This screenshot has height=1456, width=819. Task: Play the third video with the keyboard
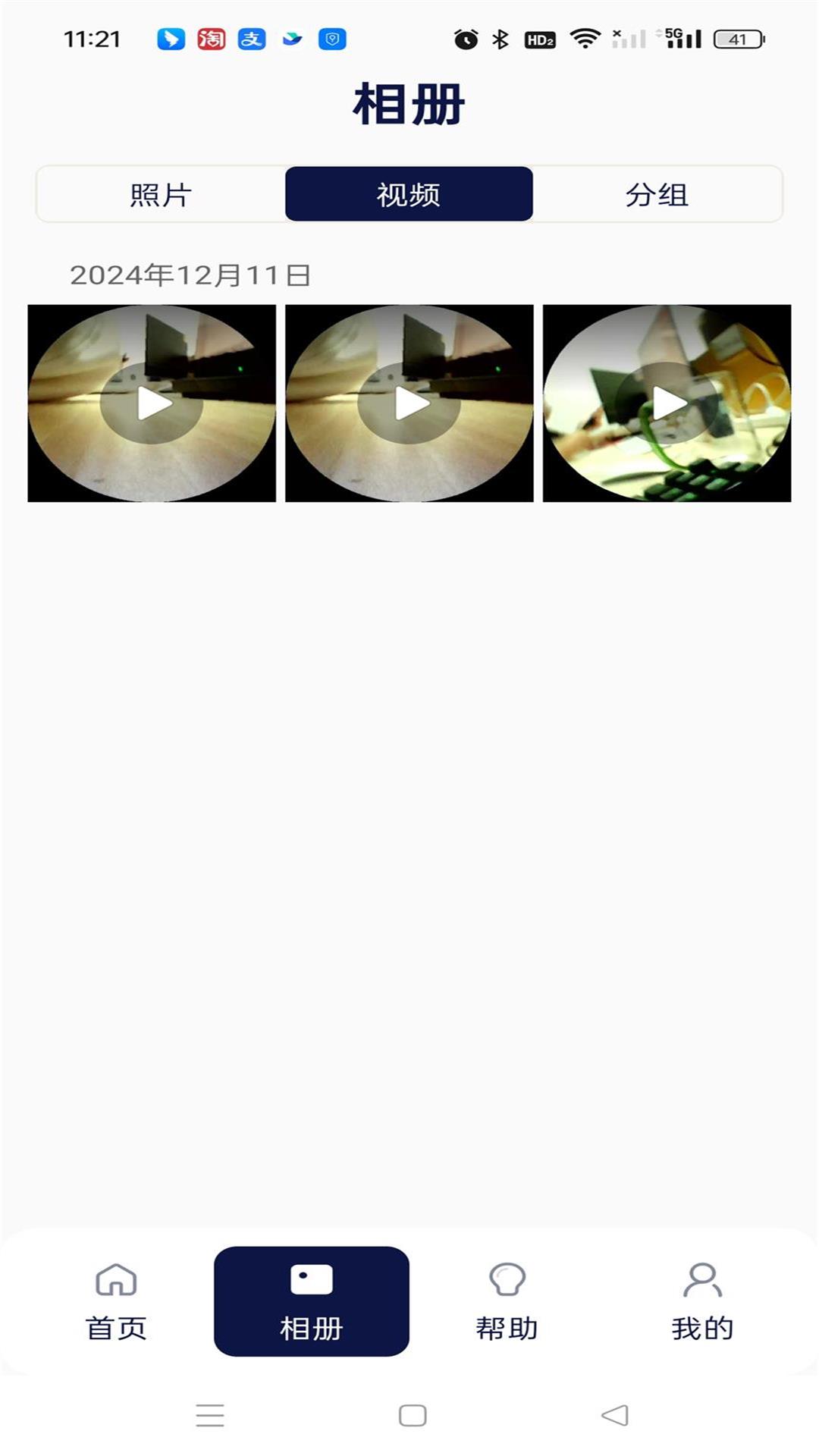pos(667,403)
